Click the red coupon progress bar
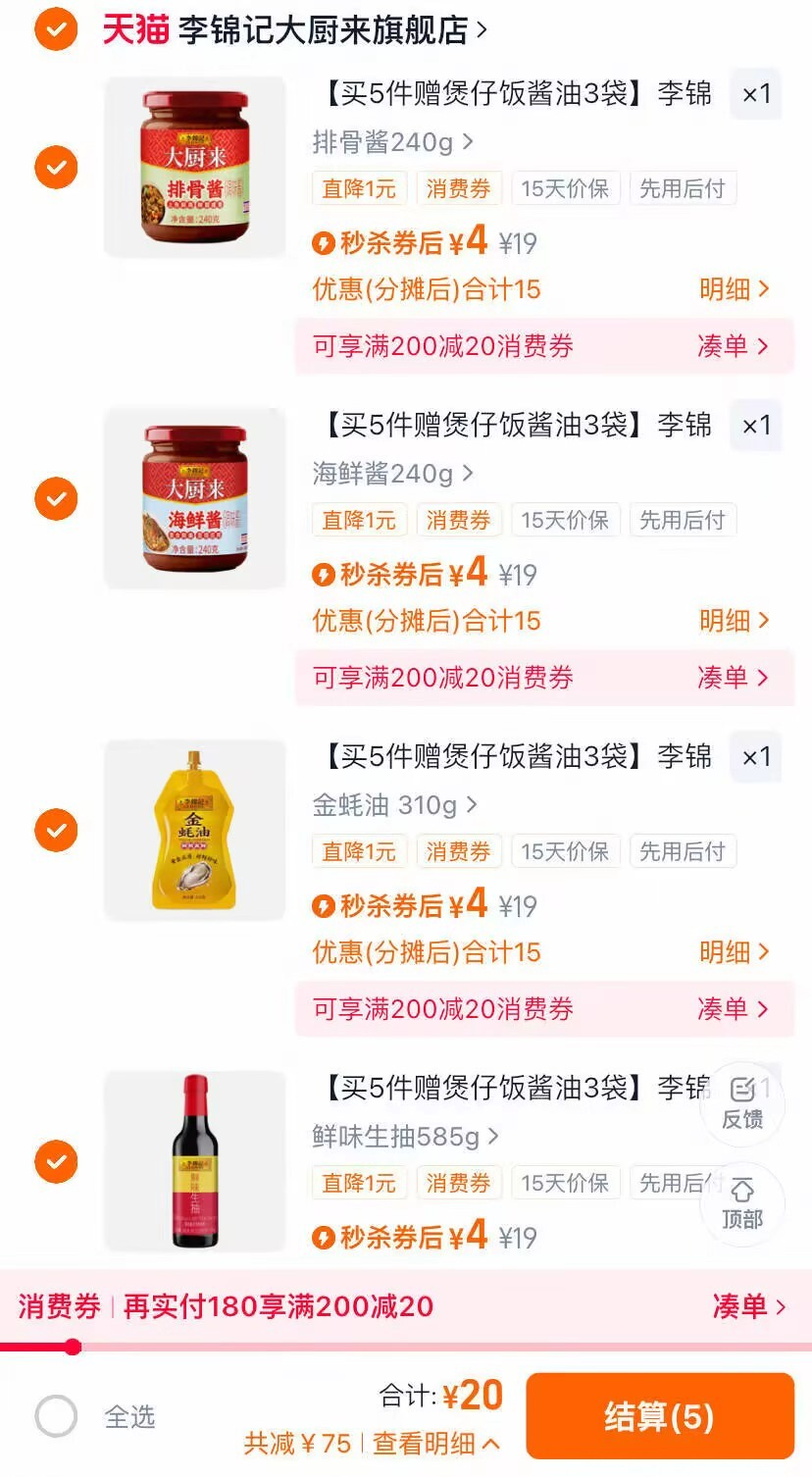 (59, 1346)
